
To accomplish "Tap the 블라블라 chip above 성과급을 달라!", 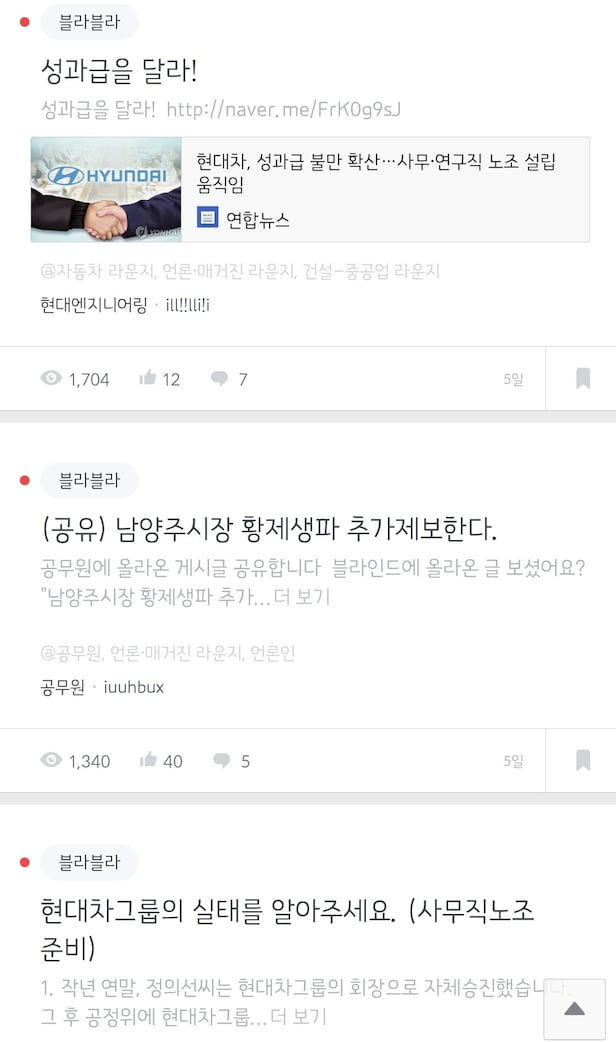I will [89, 22].
